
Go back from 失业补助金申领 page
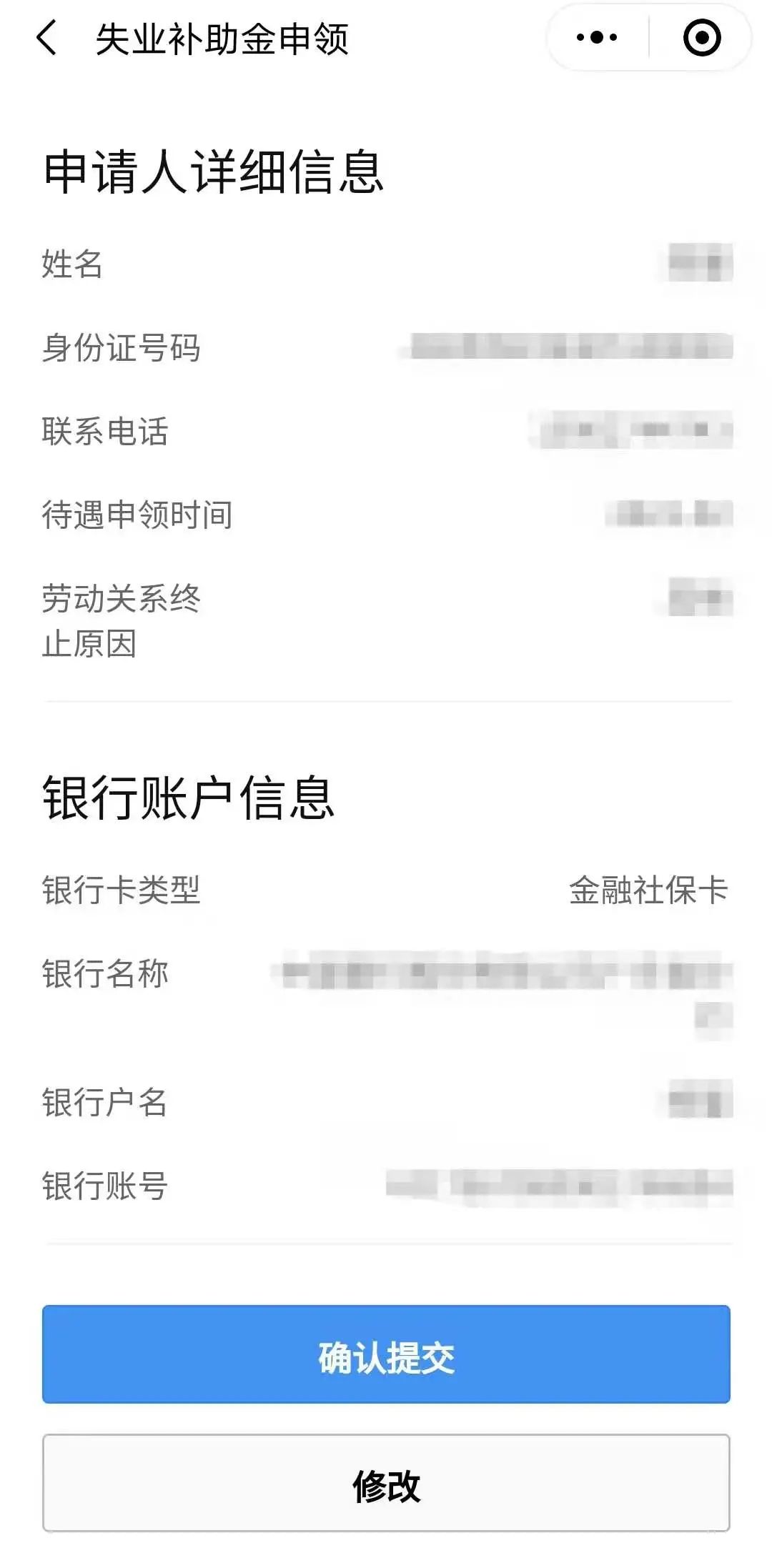(x=47, y=38)
